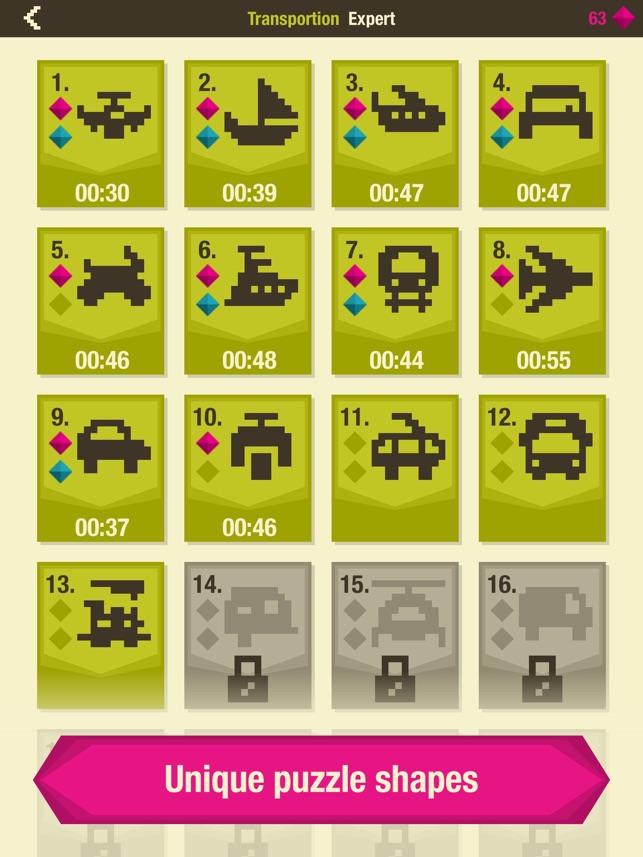The width and height of the screenshot is (643, 857).
Task: Open puzzle 7 with the train shape
Action: tap(396, 301)
